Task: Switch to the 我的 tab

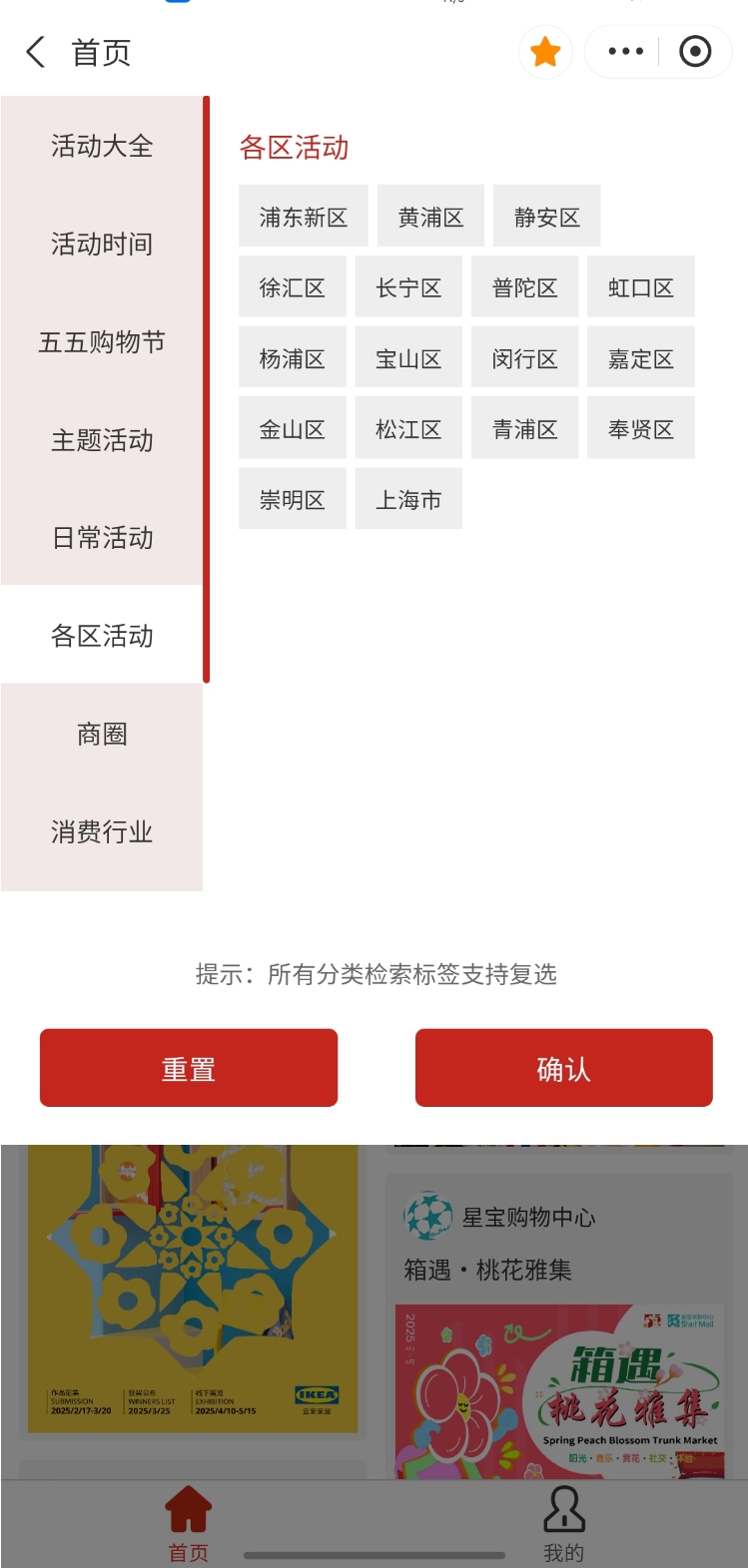Action: pos(563,1522)
